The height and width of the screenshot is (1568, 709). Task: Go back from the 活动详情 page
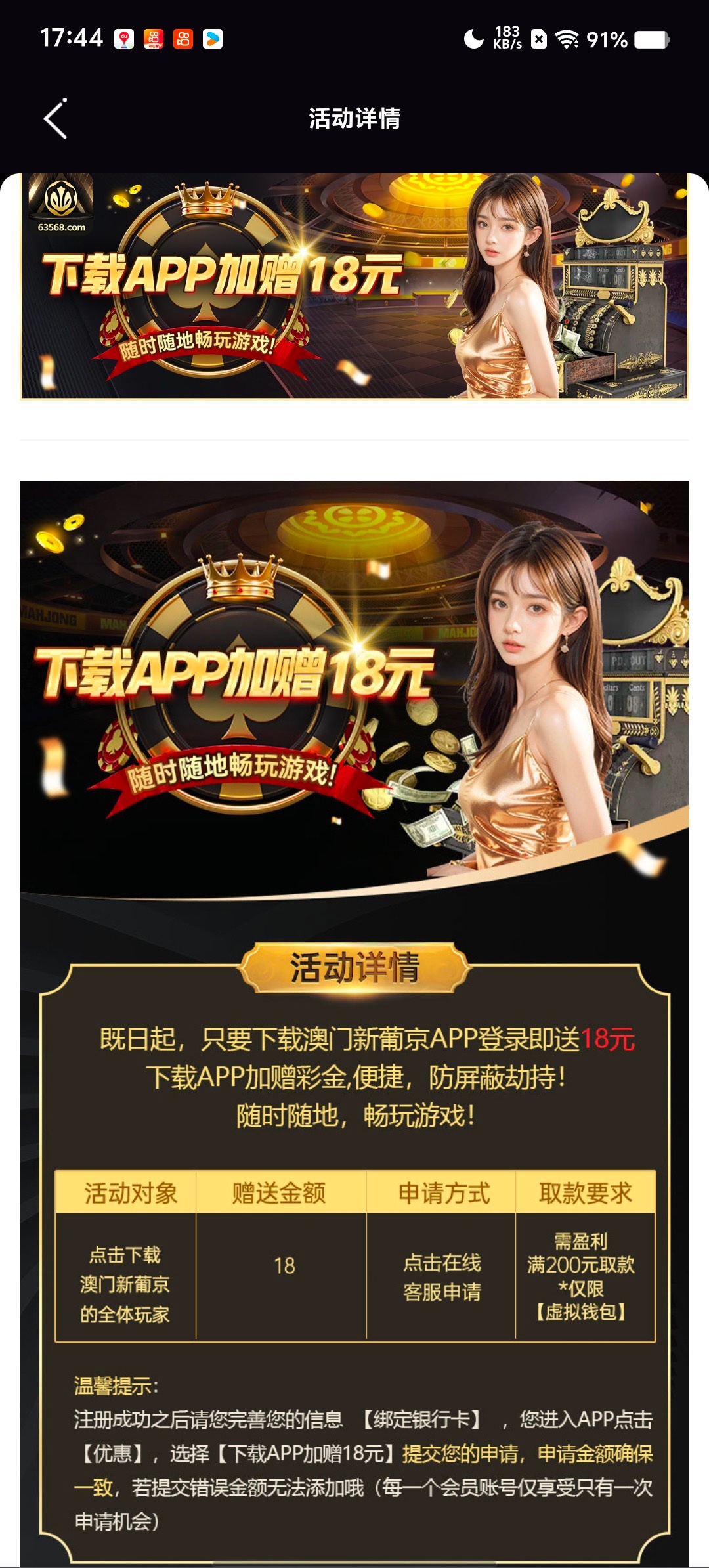pos(55,119)
